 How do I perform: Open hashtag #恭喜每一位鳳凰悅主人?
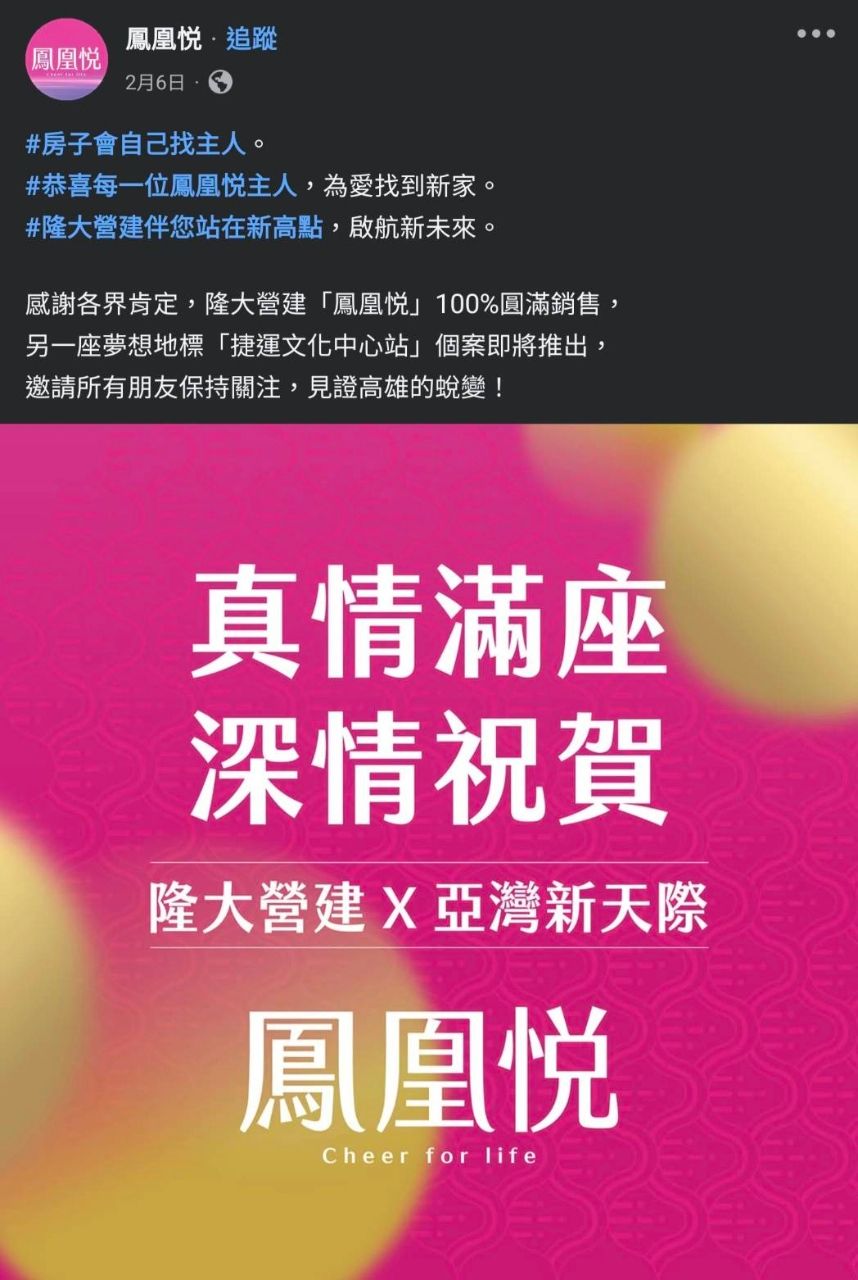[161, 186]
